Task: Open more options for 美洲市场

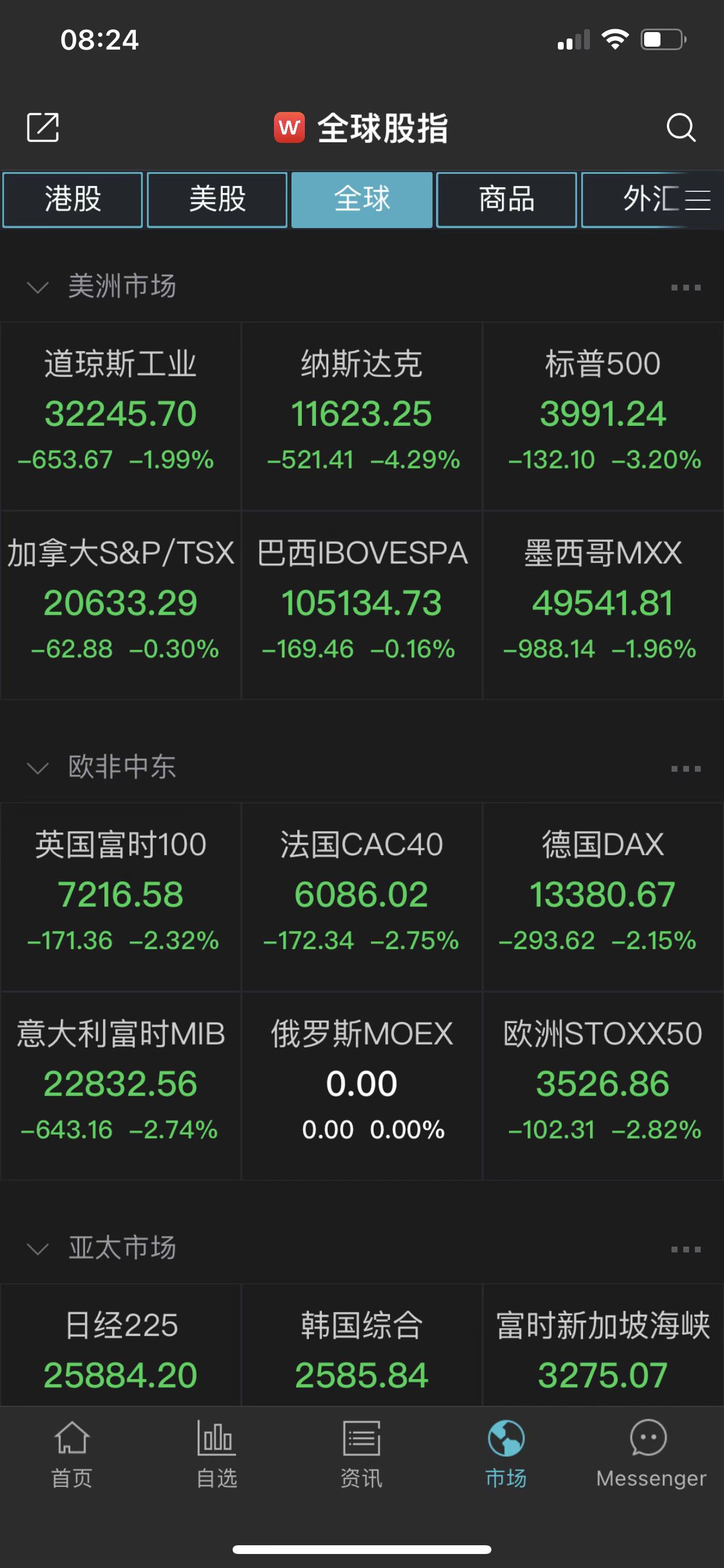Action: 686,288
